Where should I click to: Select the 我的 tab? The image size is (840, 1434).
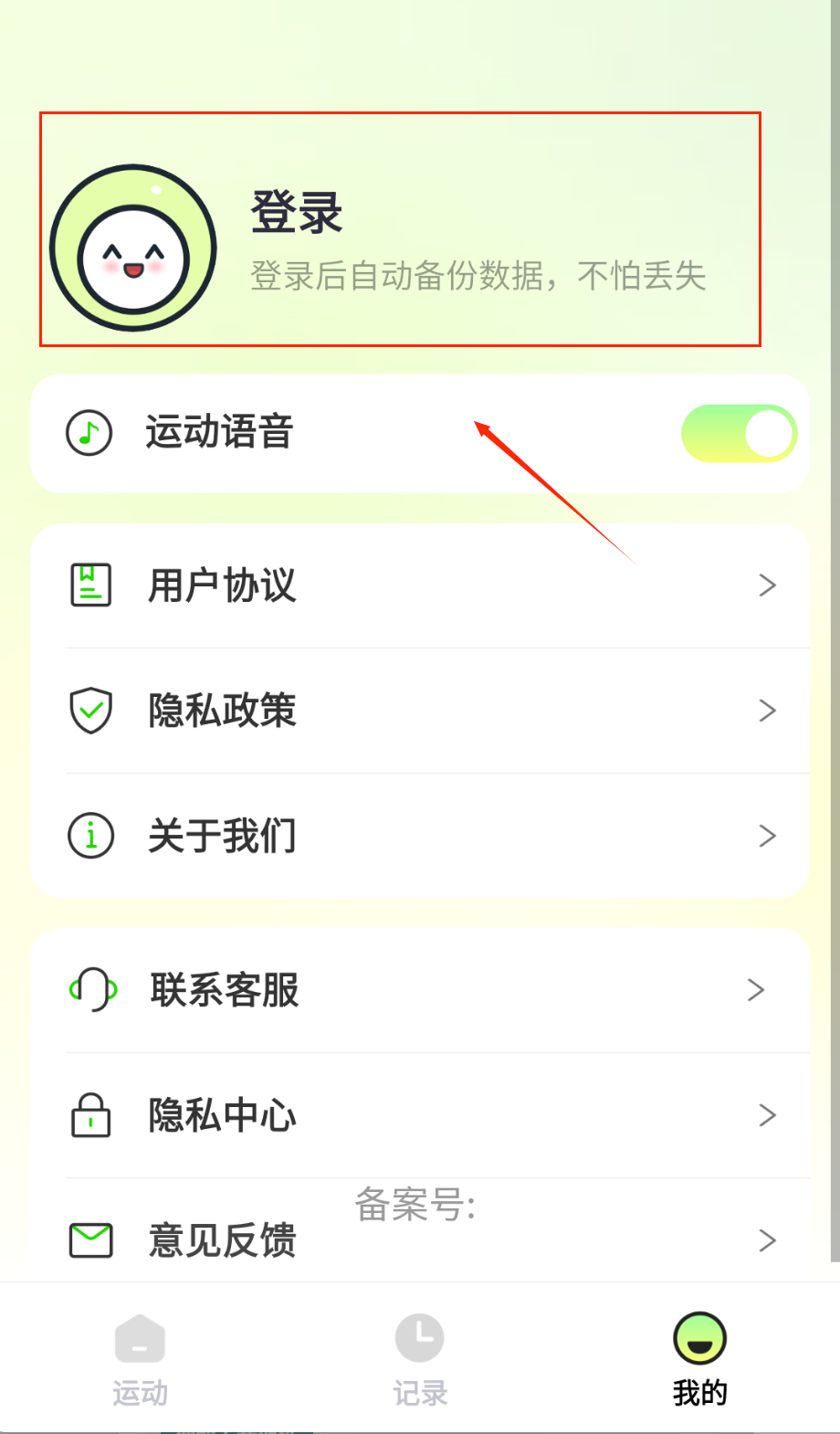point(699,1359)
